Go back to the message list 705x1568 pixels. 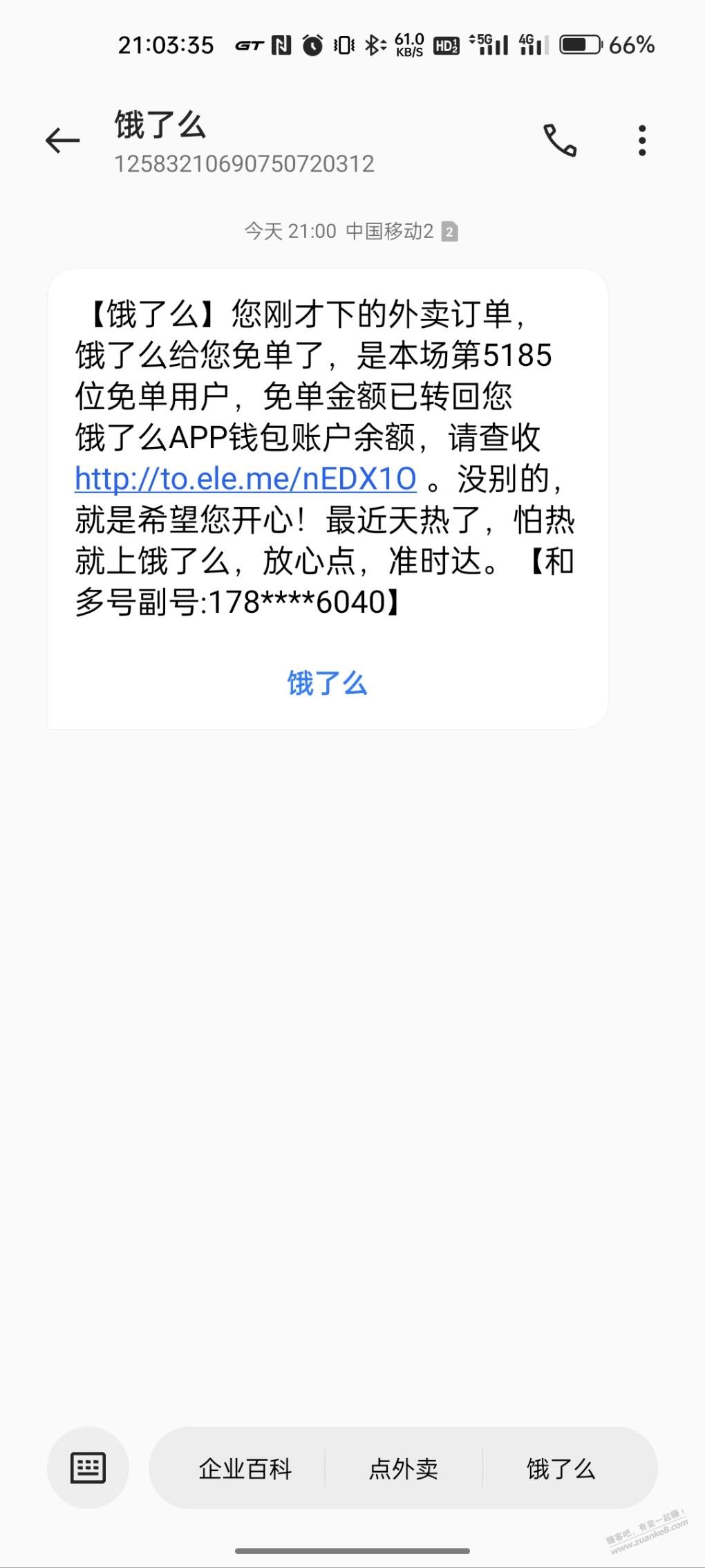62,141
